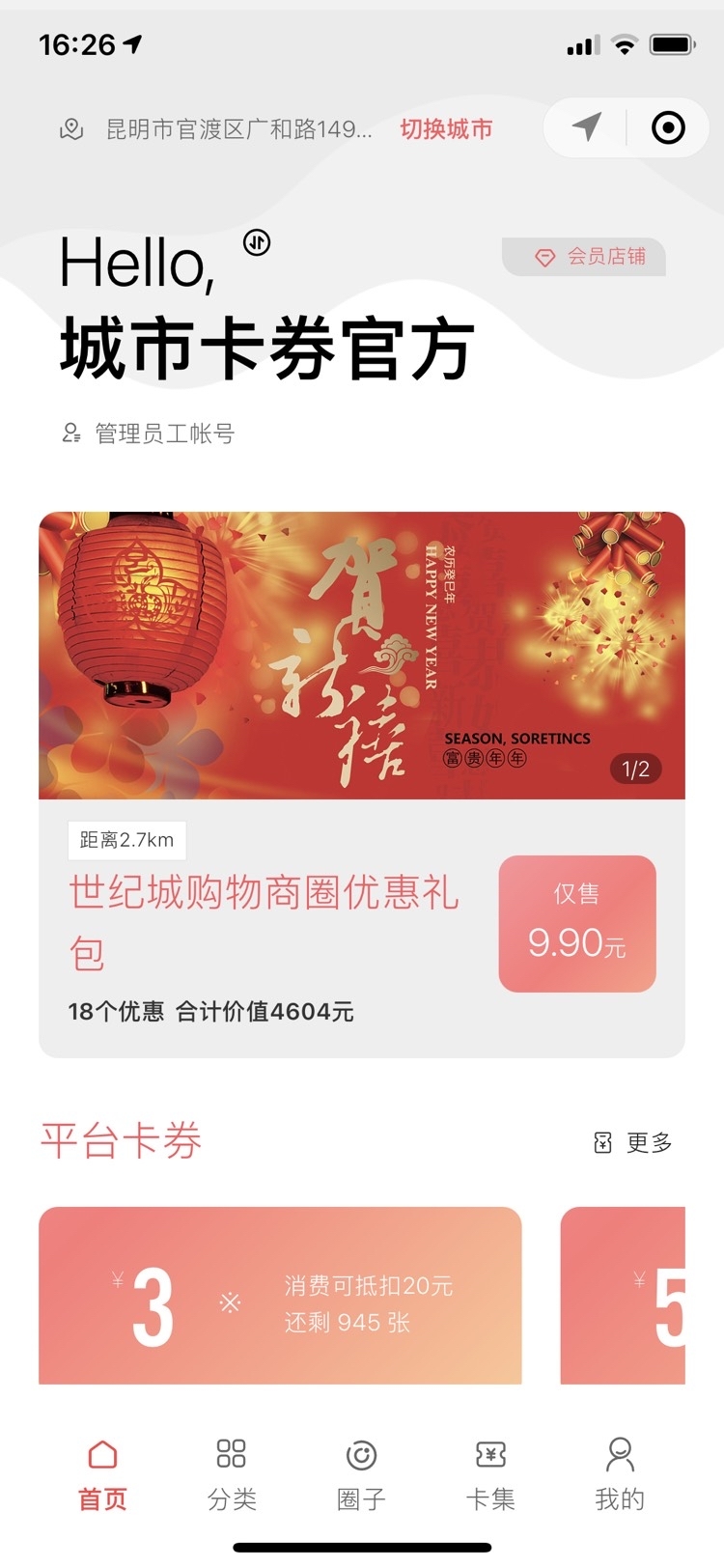The width and height of the screenshot is (724, 1568).
Task: View 更多 platform coupons
Action: coord(633,1143)
